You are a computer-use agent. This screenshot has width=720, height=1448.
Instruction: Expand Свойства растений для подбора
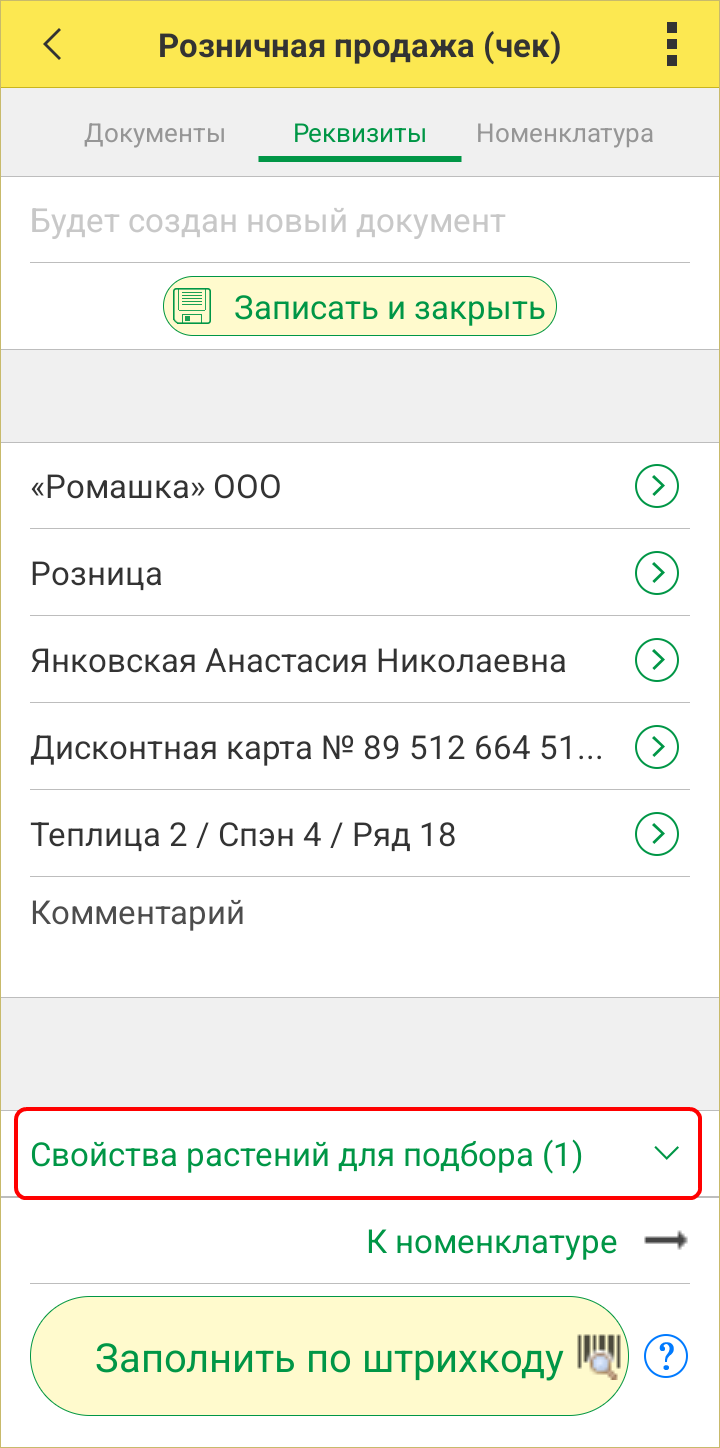click(358, 1154)
